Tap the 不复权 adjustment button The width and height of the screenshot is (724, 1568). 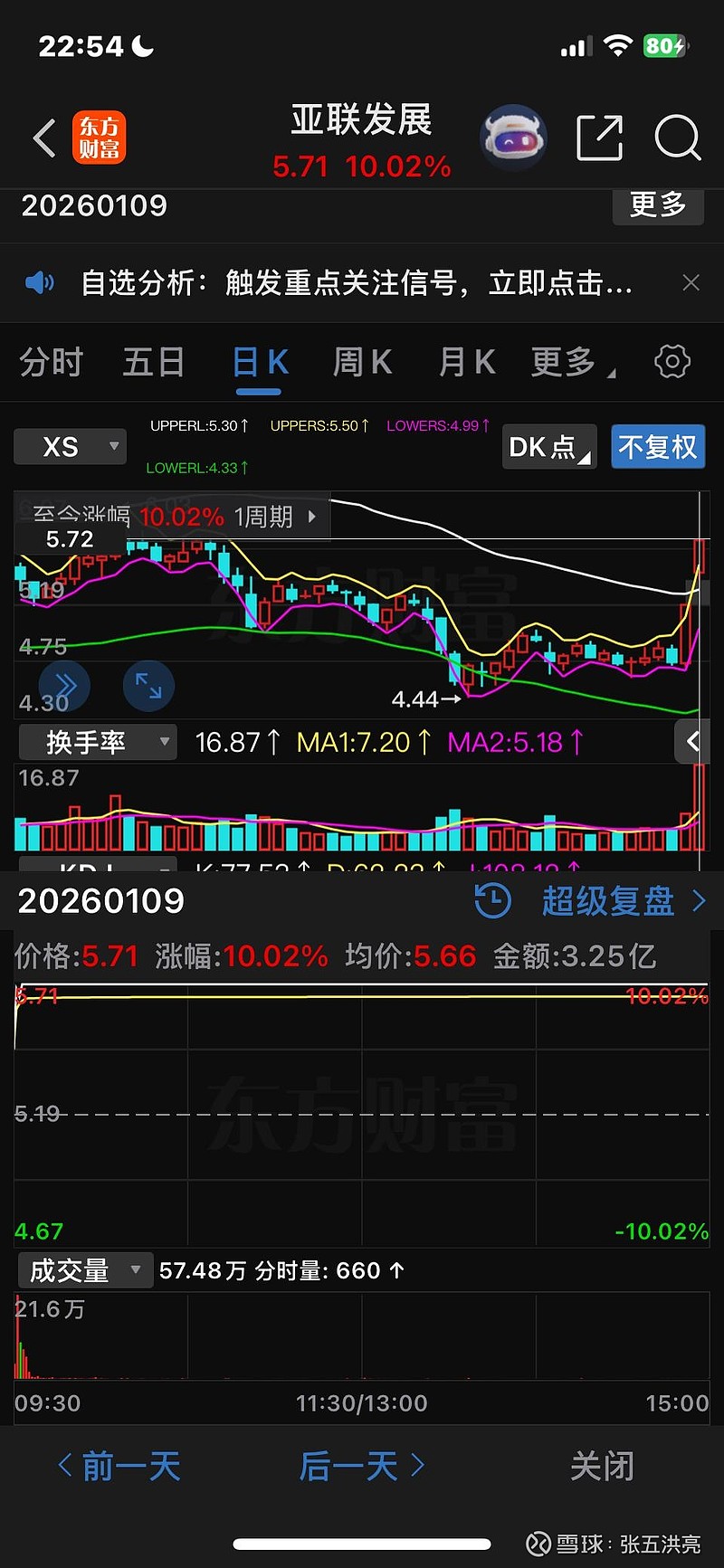pyautogui.click(x=657, y=447)
